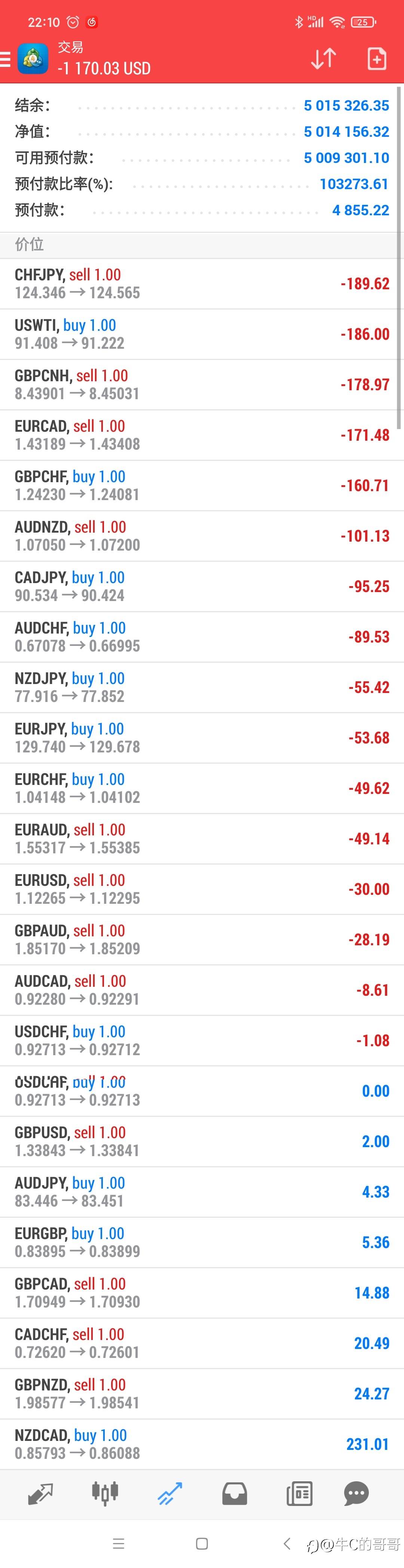Open the CHFJPY sell position
Image resolution: width=404 pixels, height=1568 pixels.
tap(202, 284)
